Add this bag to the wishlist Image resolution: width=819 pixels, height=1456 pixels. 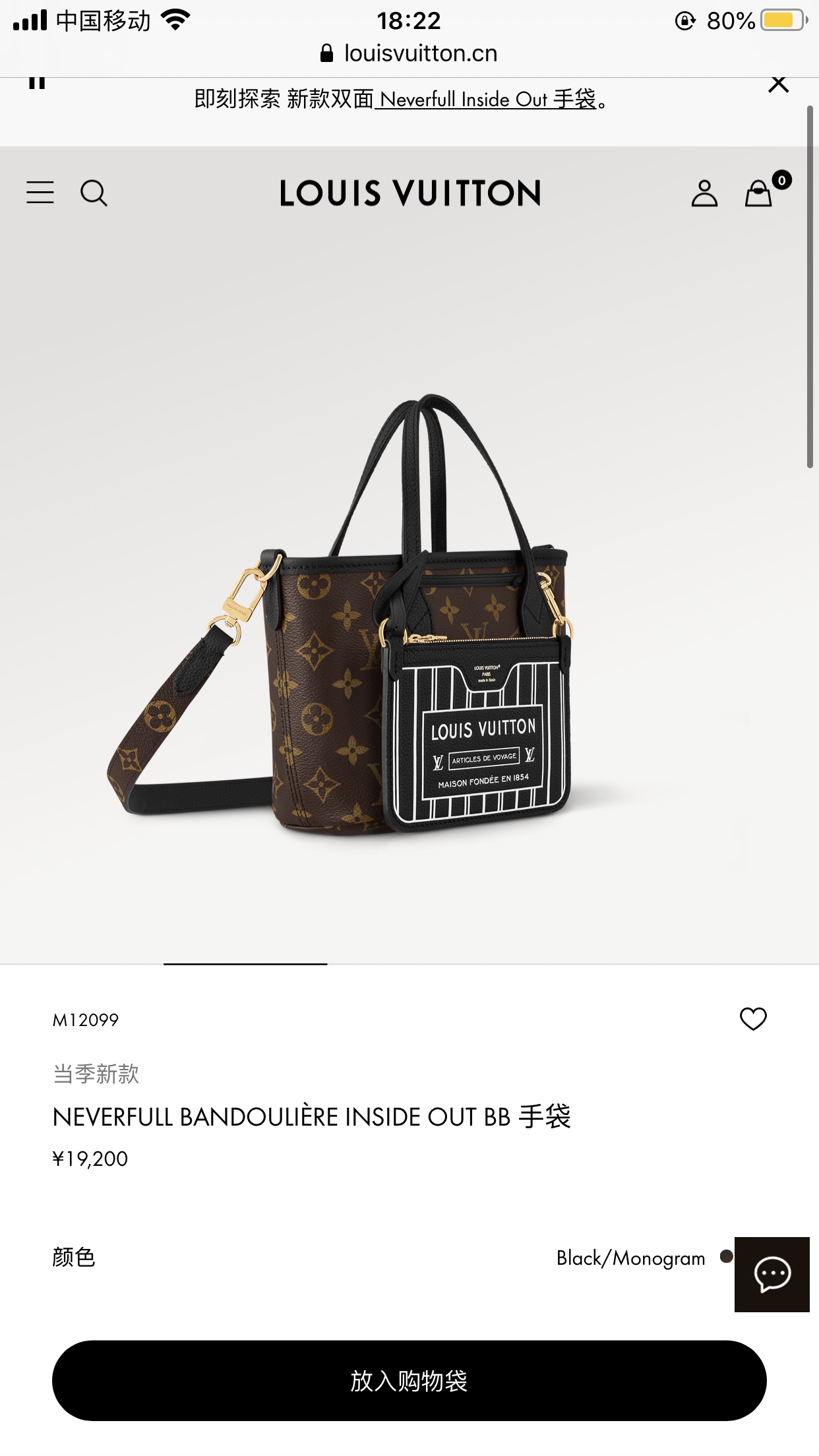753,1019
